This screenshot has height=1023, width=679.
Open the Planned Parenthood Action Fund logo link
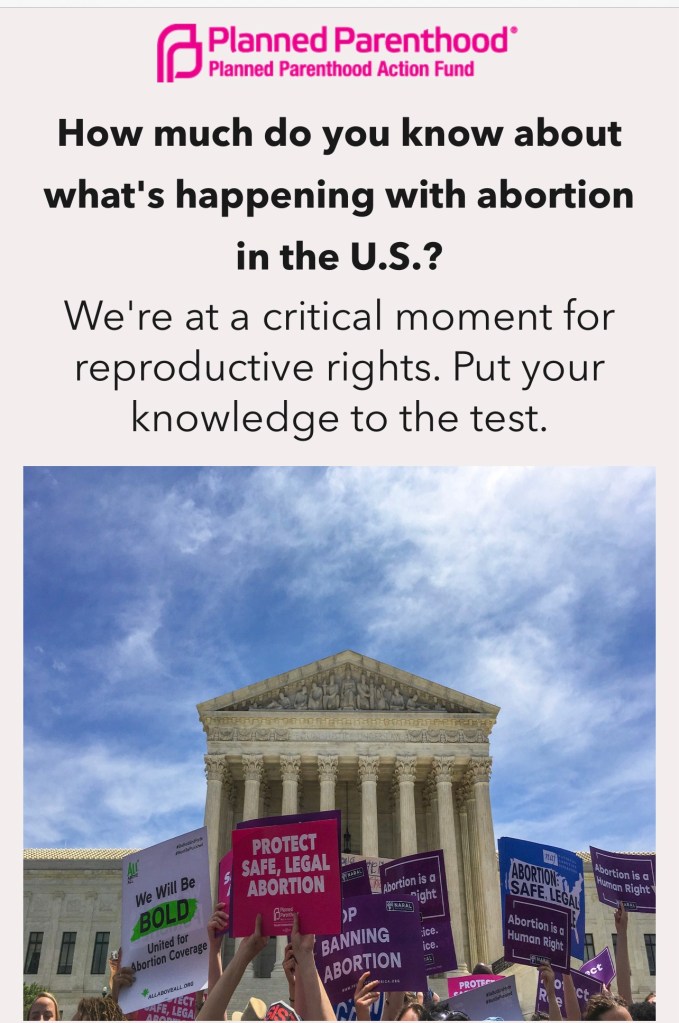[337, 53]
